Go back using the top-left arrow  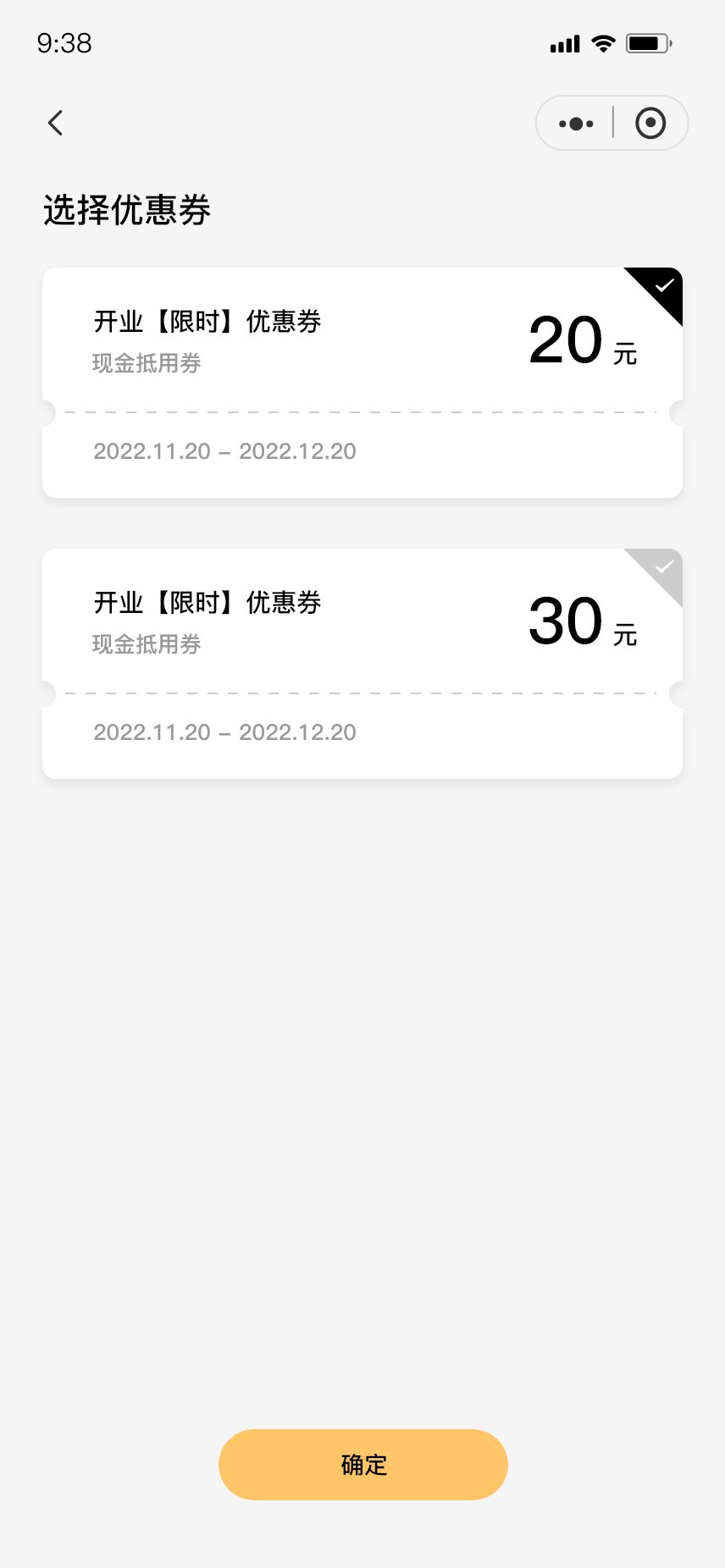click(55, 123)
